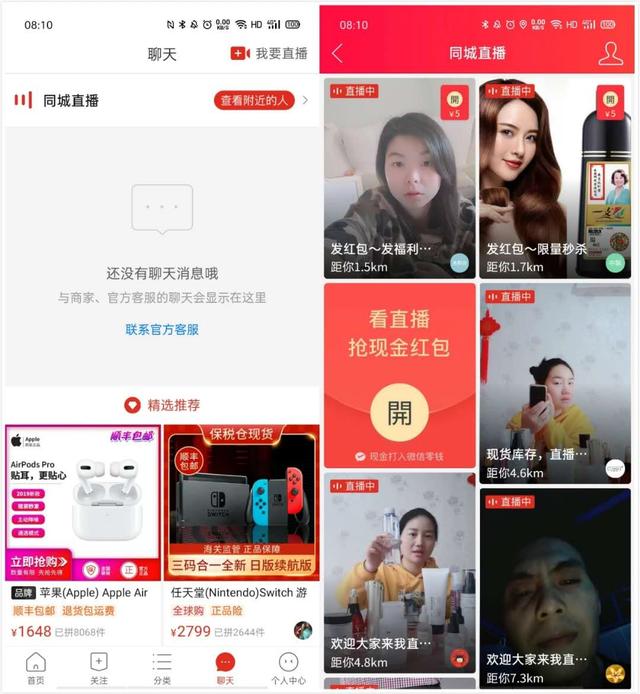Tap 查看附近的人 button
640x694 pixels.
point(255,100)
